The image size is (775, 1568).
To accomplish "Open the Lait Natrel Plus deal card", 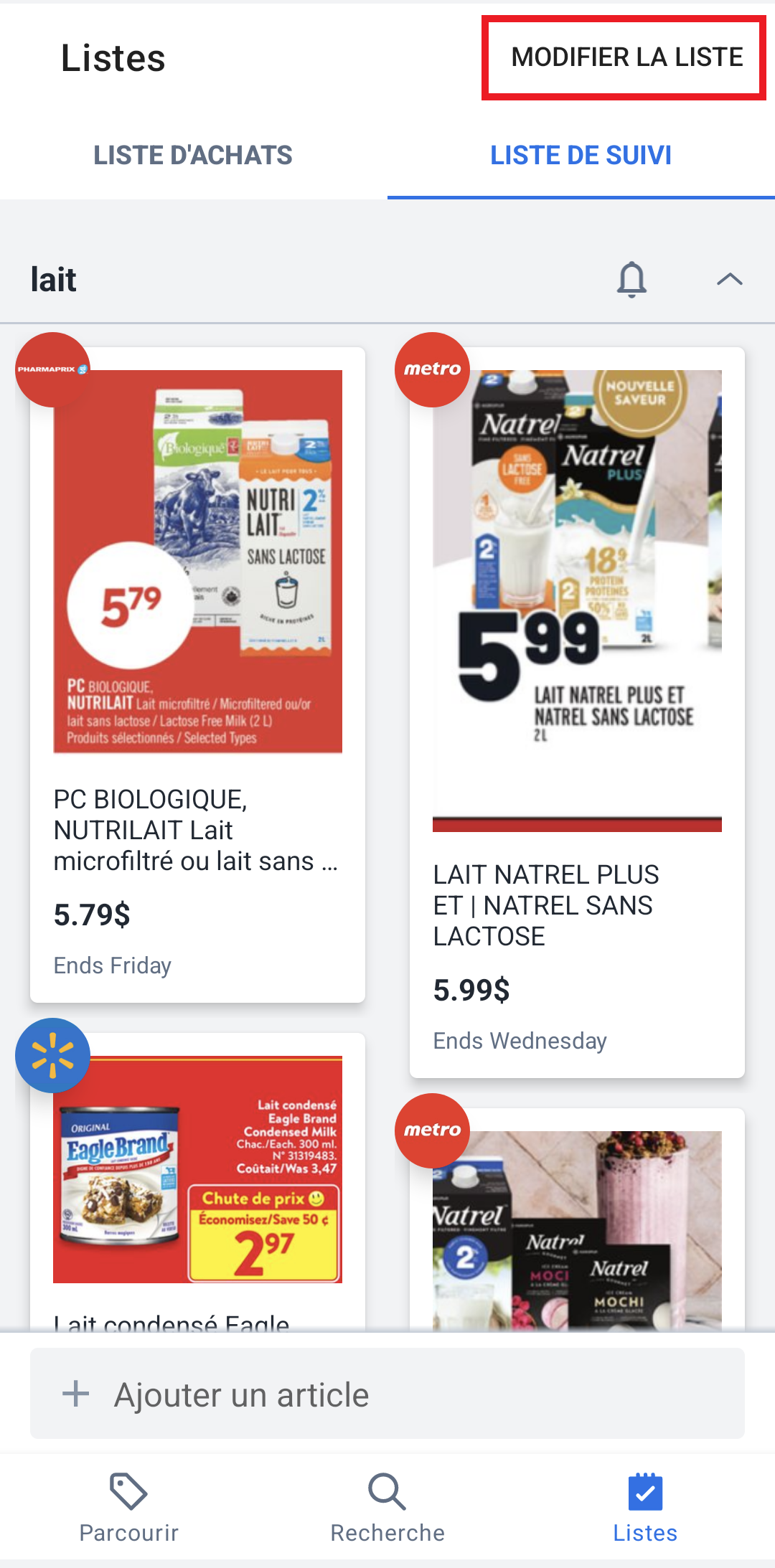I will pos(577,710).
